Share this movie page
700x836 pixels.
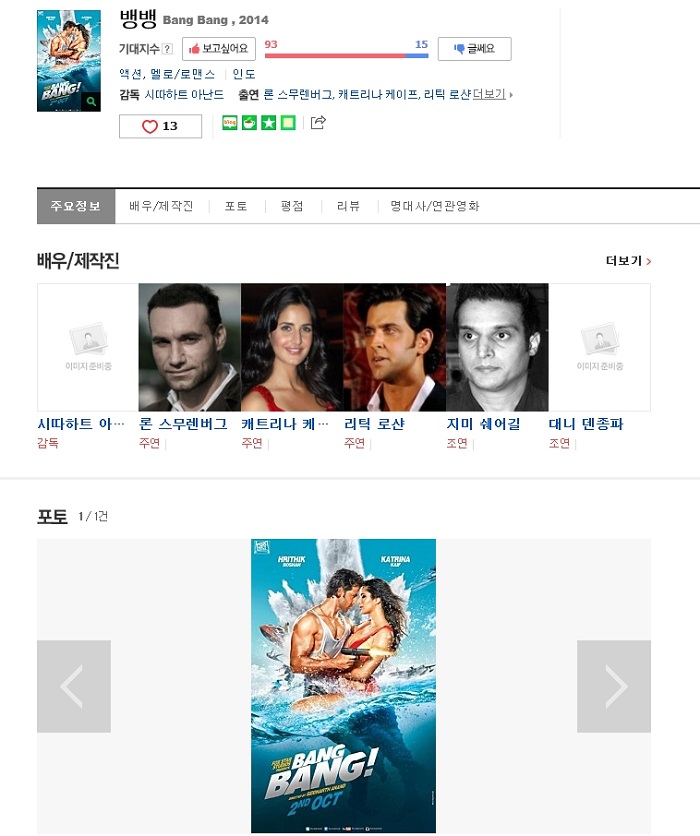tap(318, 122)
